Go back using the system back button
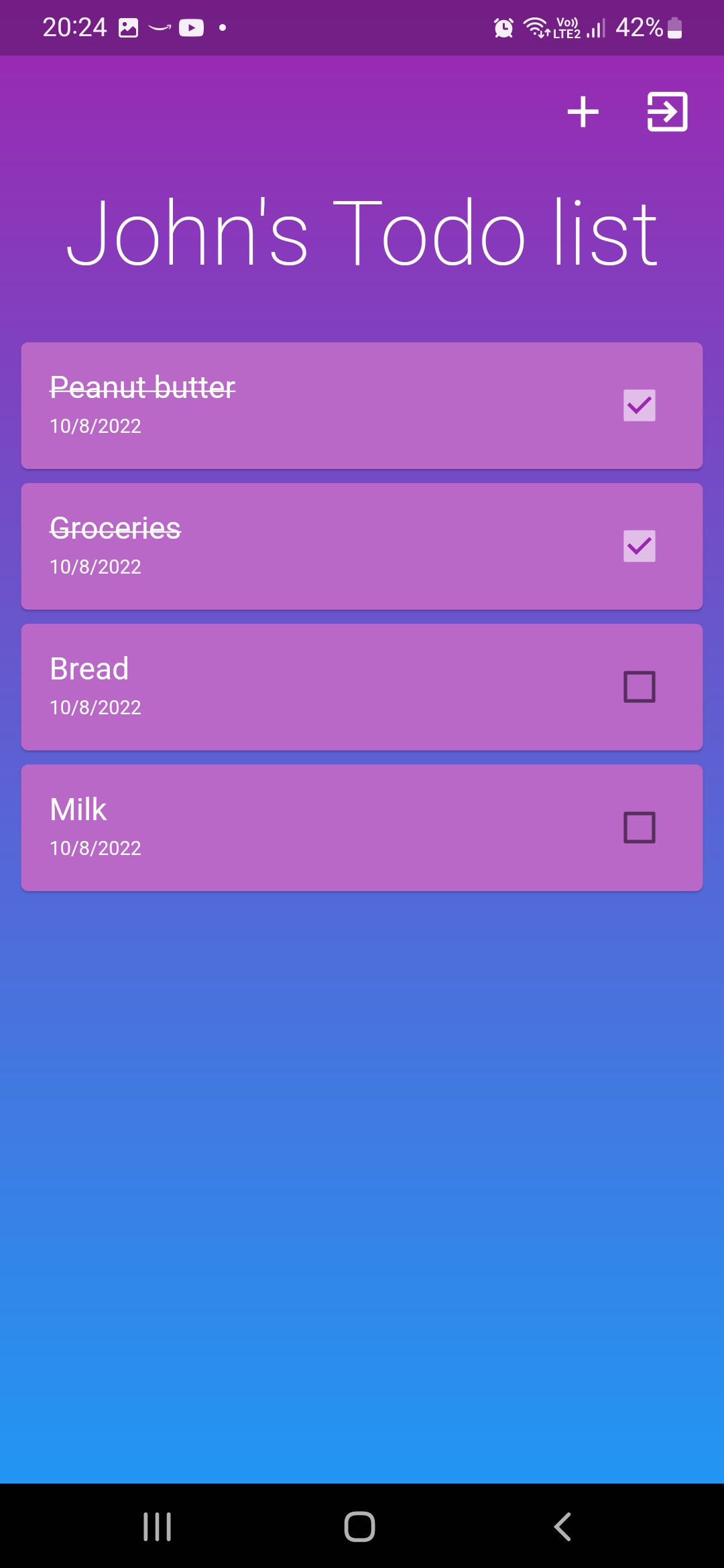Image resolution: width=724 pixels, height=1568 pixels. [562, 1526]
